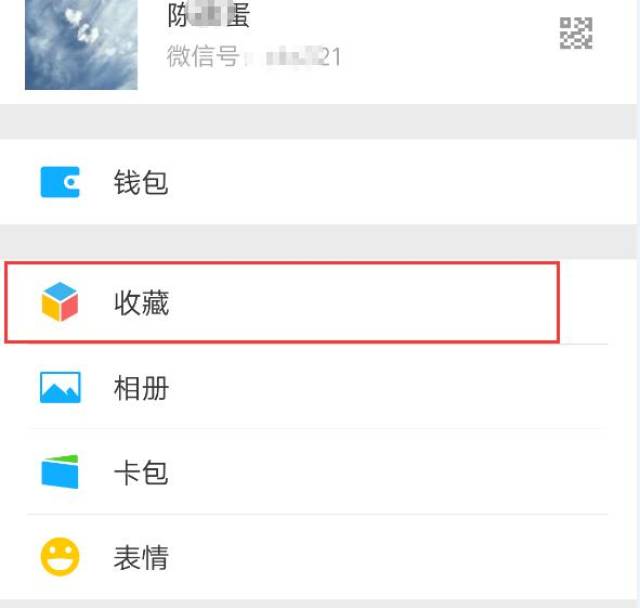Open 收藏 favorites
This screenshot has width=640, height=608.
(140, 302)
